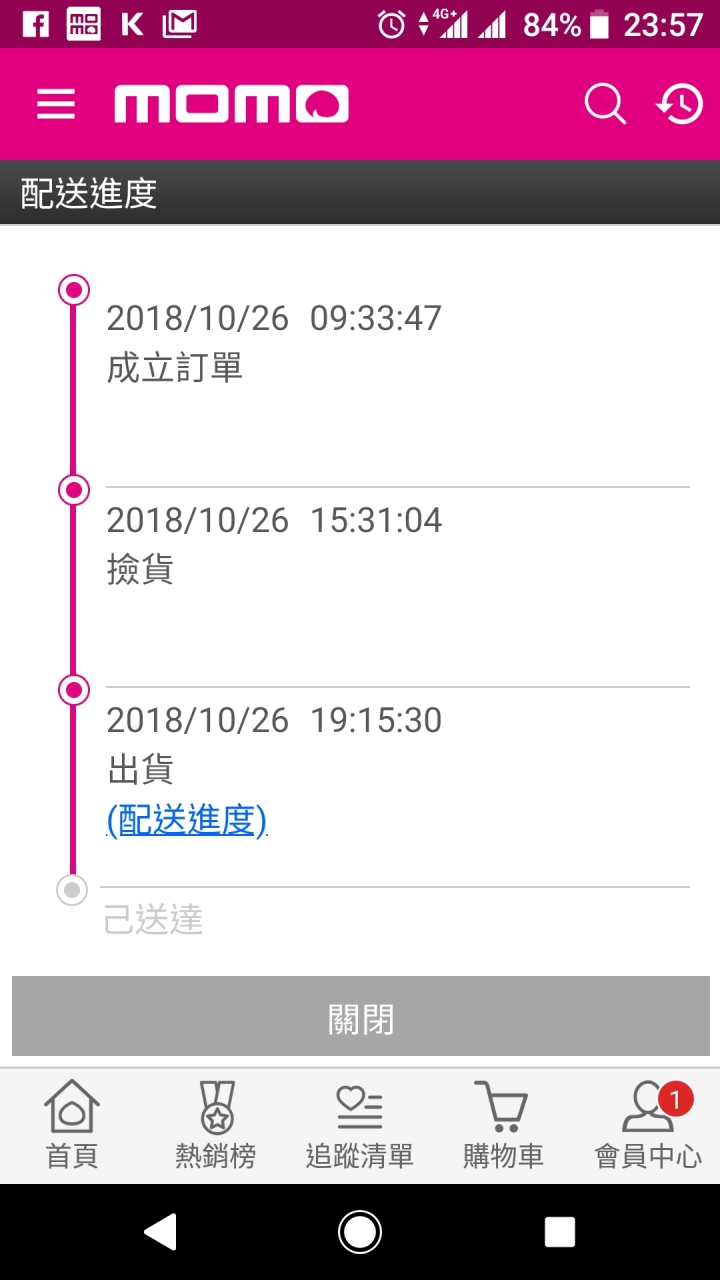Switch to 會員中心 tab
Image resolution: width=720 pixels, height=1280 pixels.
648,1126
